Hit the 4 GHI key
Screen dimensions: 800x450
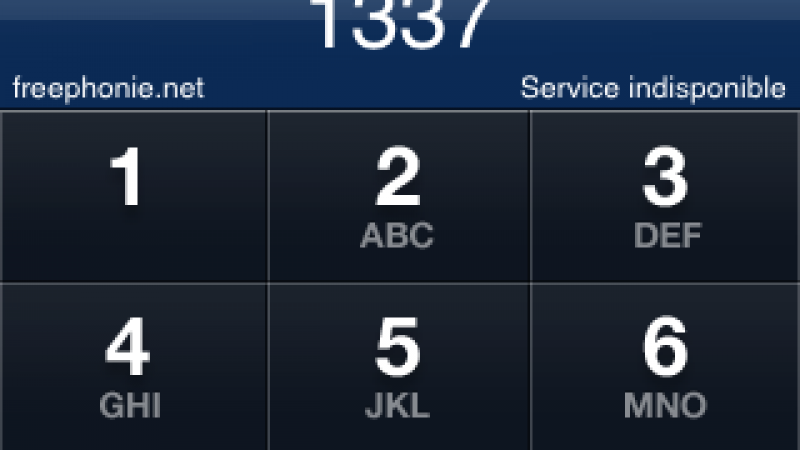click(132, 368)
